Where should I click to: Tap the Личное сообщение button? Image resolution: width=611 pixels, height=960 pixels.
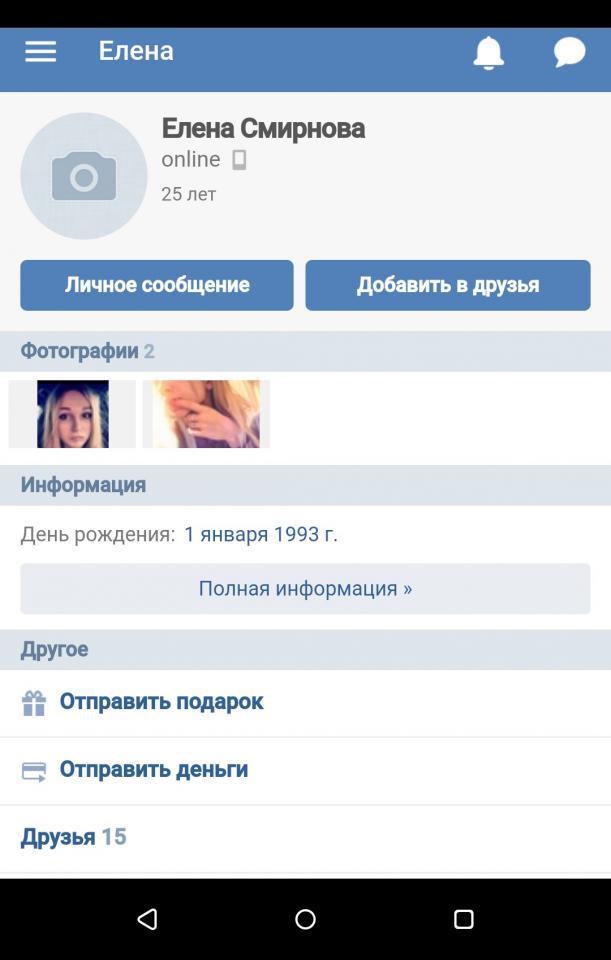pyautogui.click(x=157, y=285)
